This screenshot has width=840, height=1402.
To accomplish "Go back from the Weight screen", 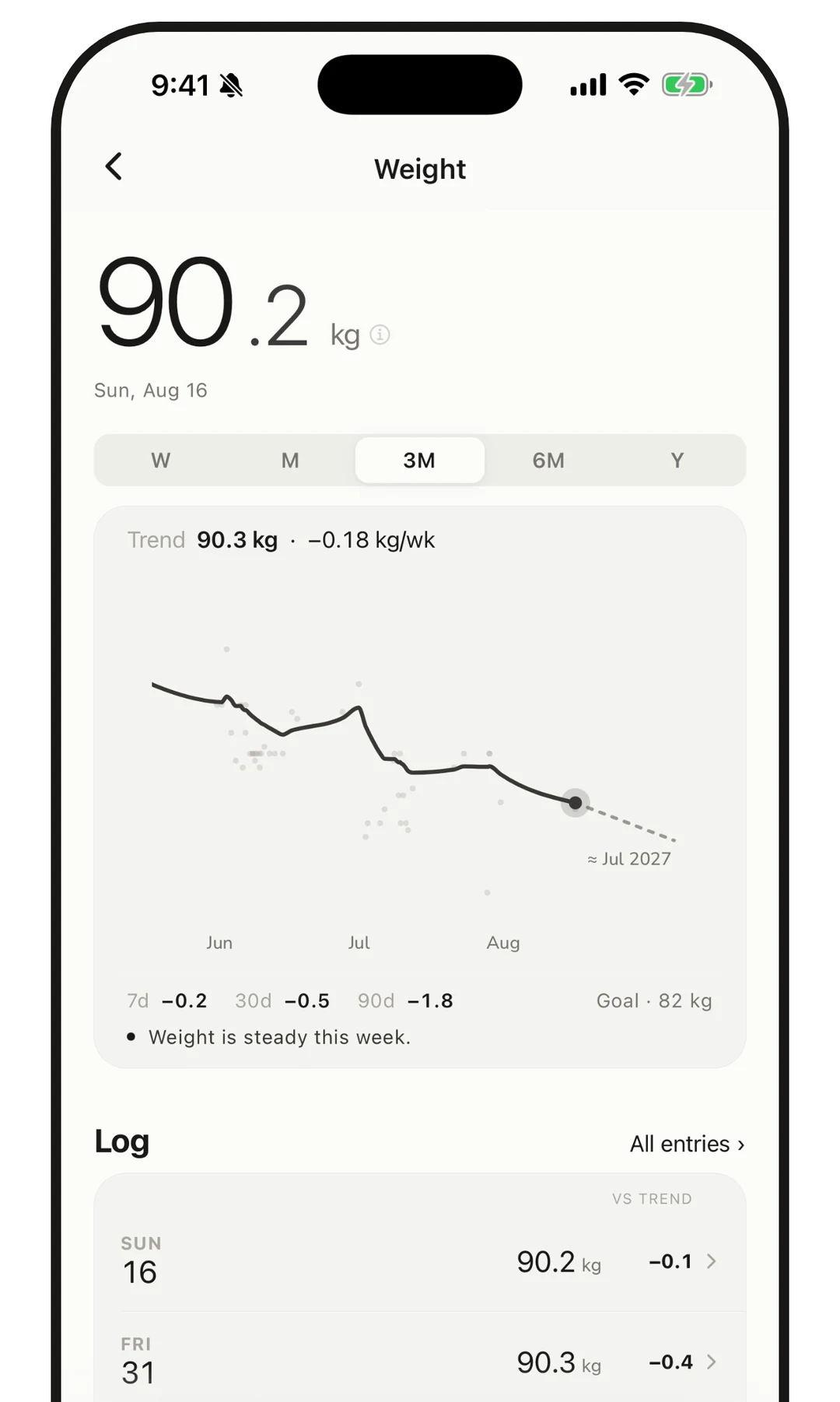I will pyautogui.click(x=114, y=166).
